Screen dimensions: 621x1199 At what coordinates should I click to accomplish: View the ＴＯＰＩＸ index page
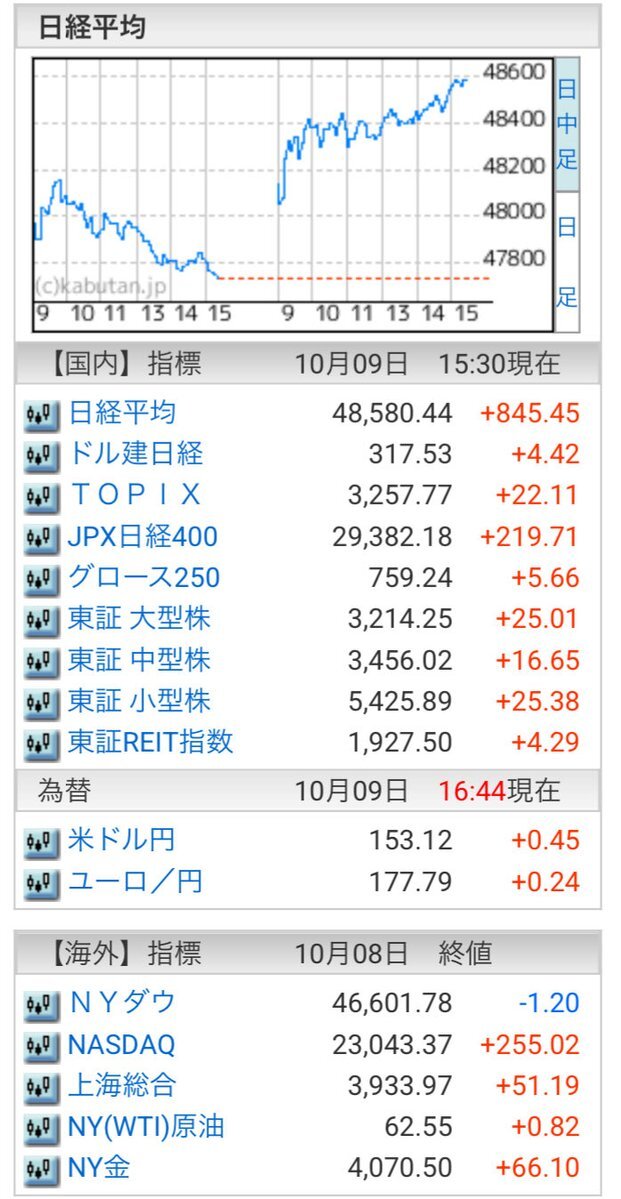[x=135, y=495]
